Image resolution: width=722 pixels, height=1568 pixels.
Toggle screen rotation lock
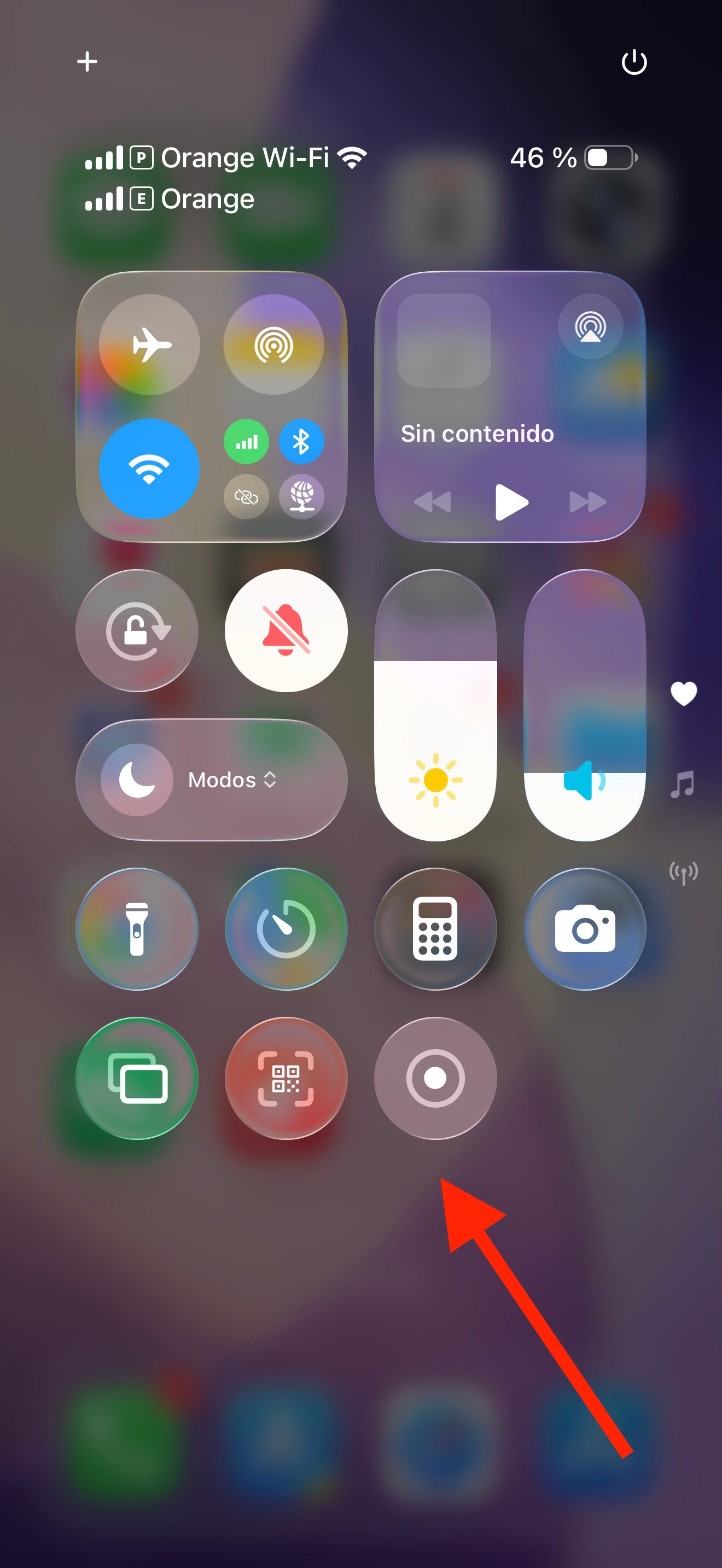[137, 630]
